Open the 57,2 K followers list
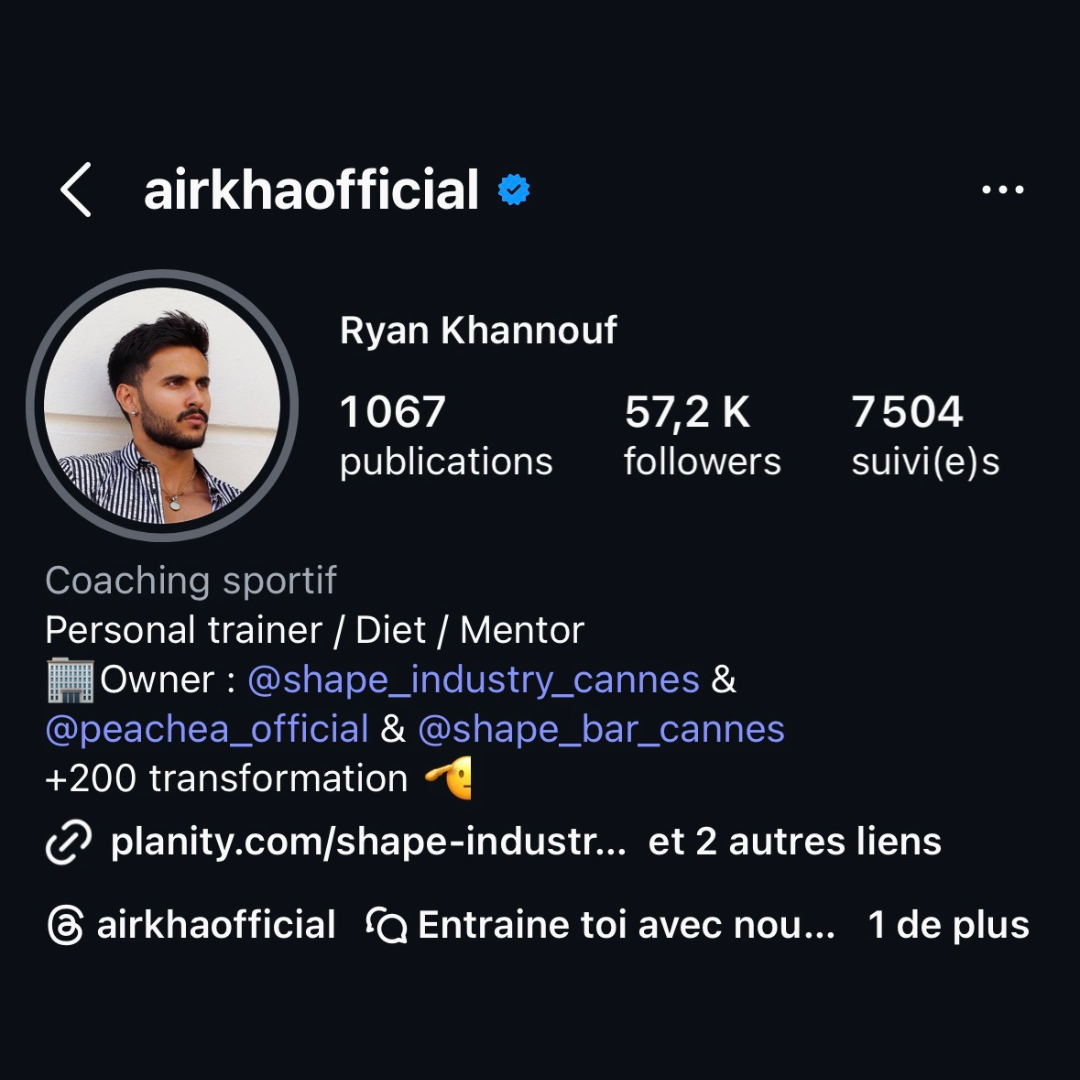1080x1080 pixels. tap(702, 436)
